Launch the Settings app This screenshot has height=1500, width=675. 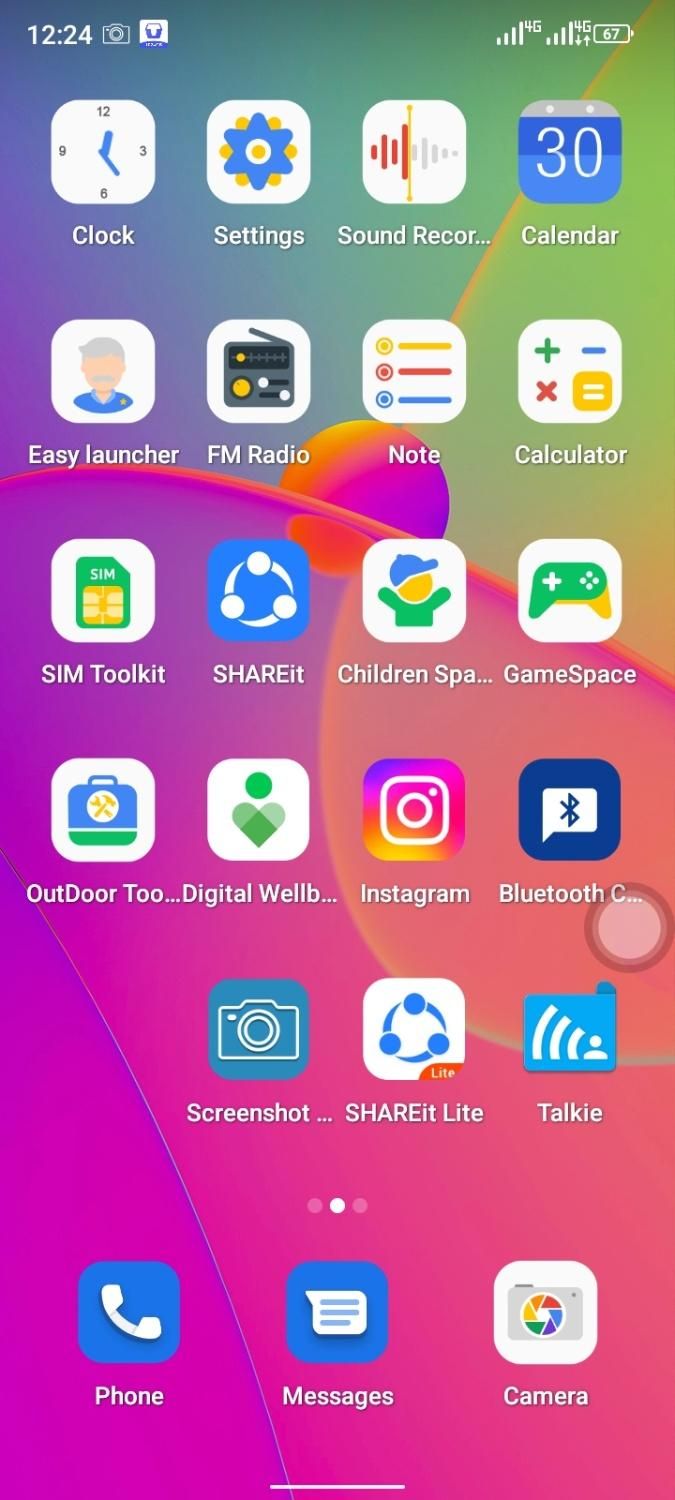tap(258, 152)
